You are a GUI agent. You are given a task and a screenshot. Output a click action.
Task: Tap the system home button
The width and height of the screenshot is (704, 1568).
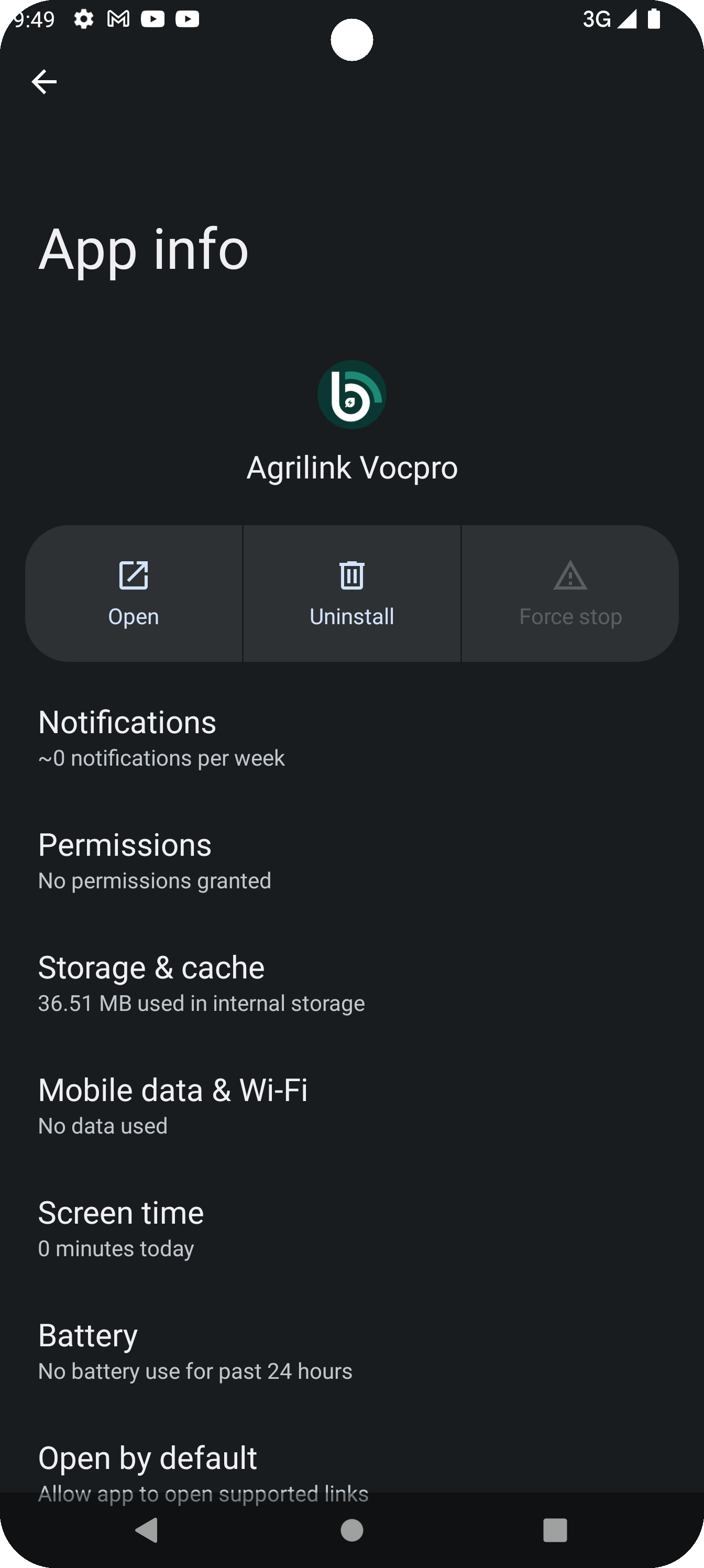point(351,1530)
